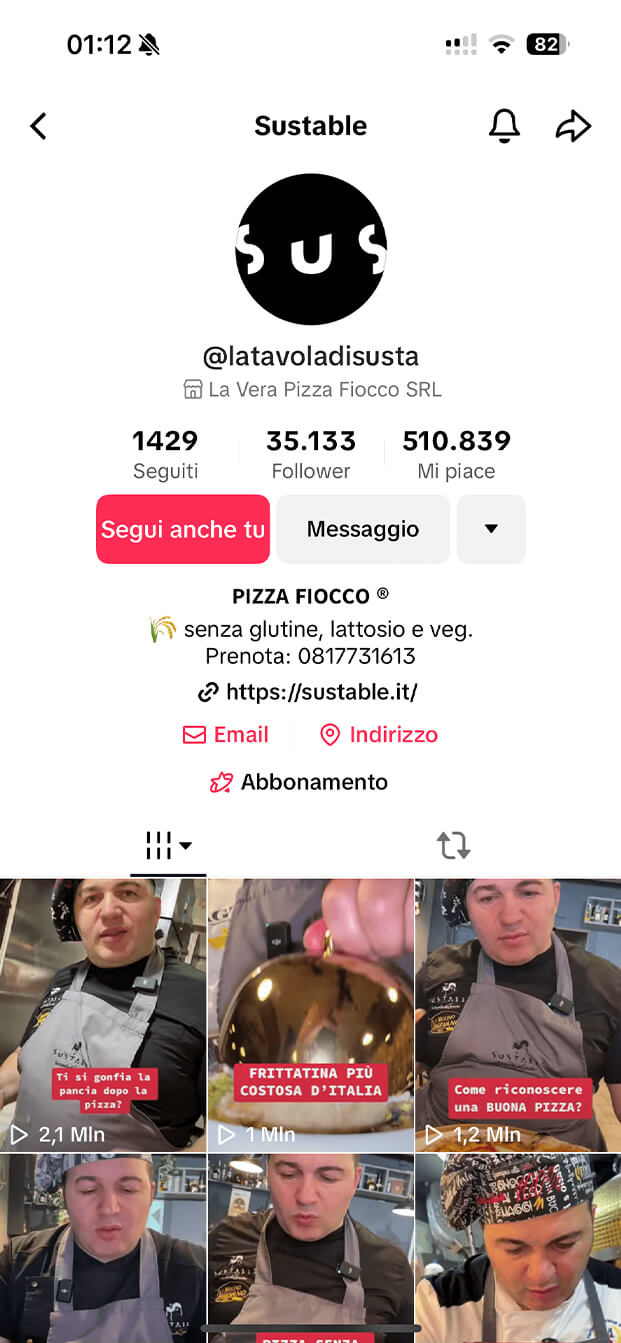Open video 'Ti si gonfia la pancia'

point(103,1014)
